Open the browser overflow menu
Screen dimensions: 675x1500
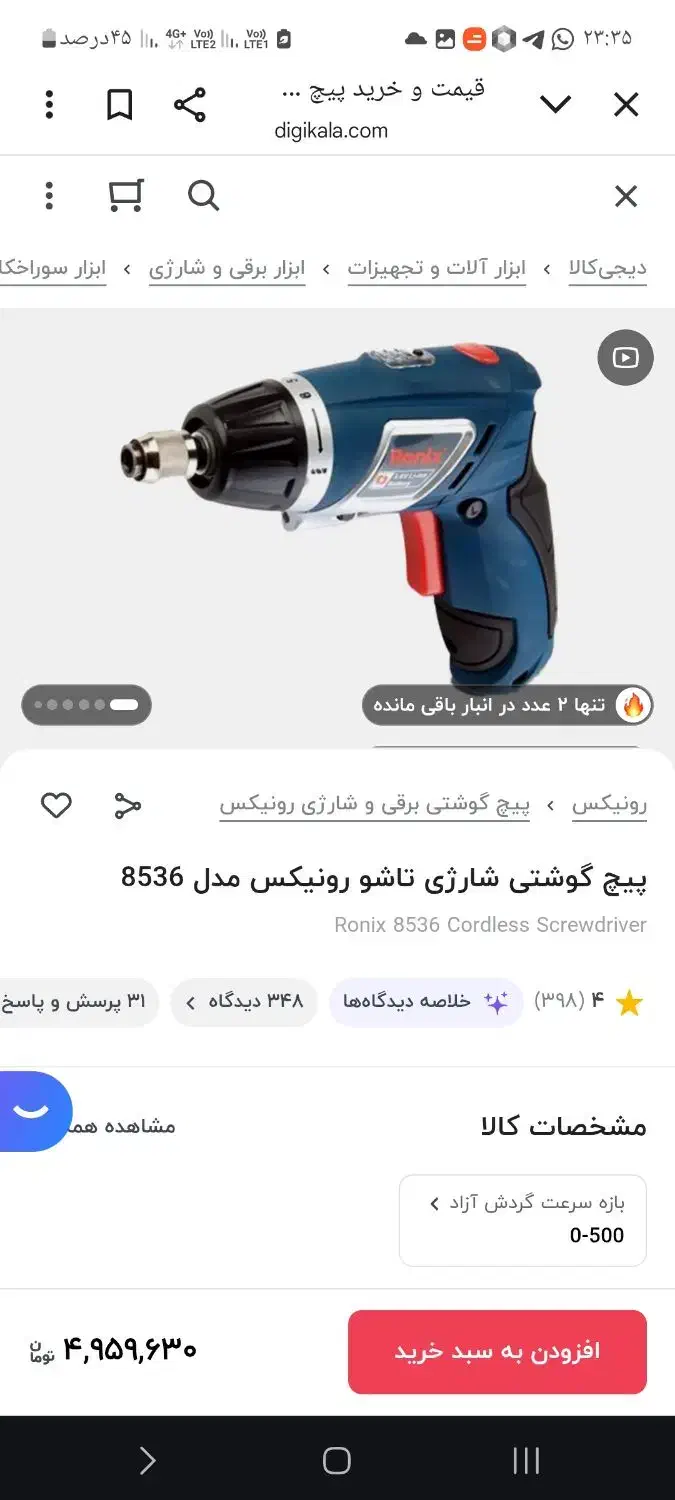pyautogui.click(x=49, y=104)
